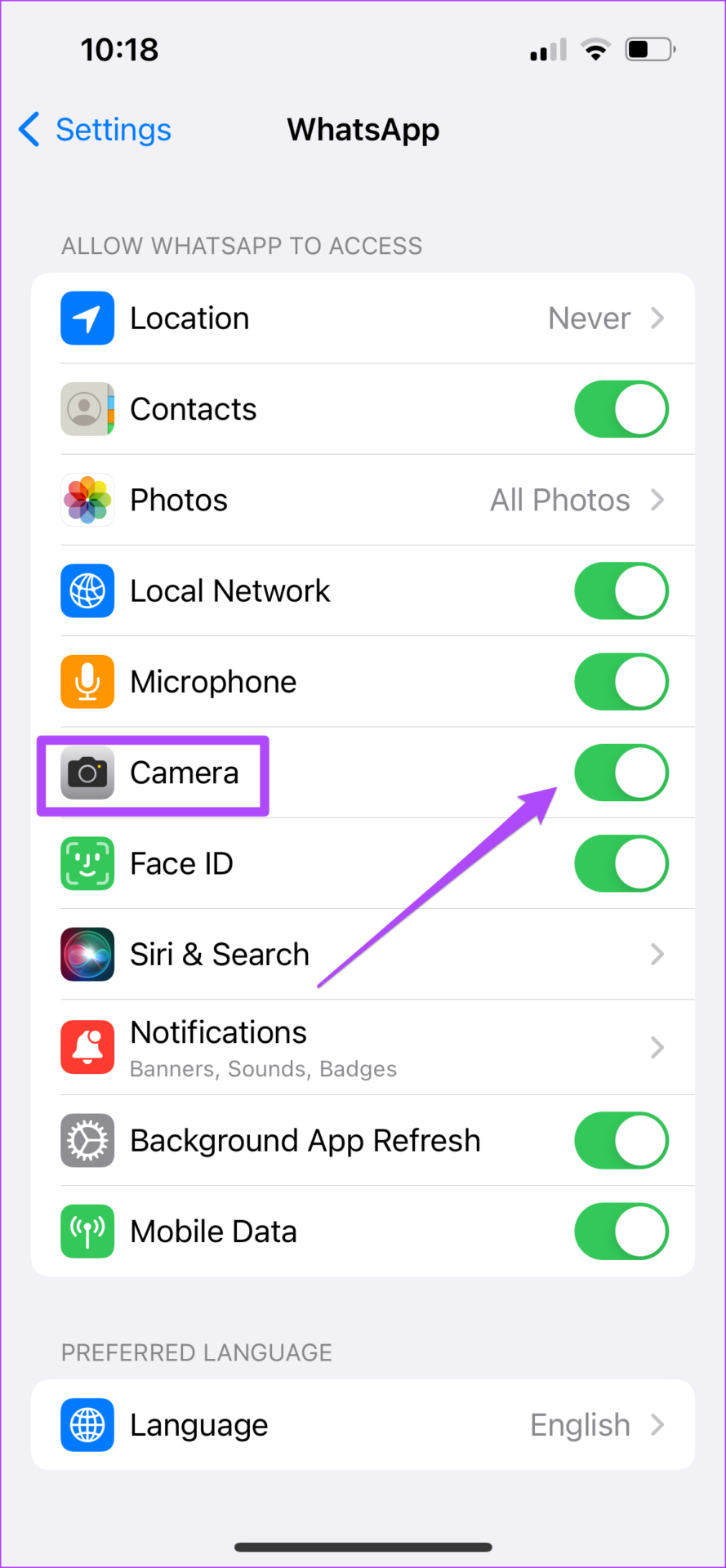Open Notifications settings
Screen dimensions: 726x1568
(x=363, y=1047)
